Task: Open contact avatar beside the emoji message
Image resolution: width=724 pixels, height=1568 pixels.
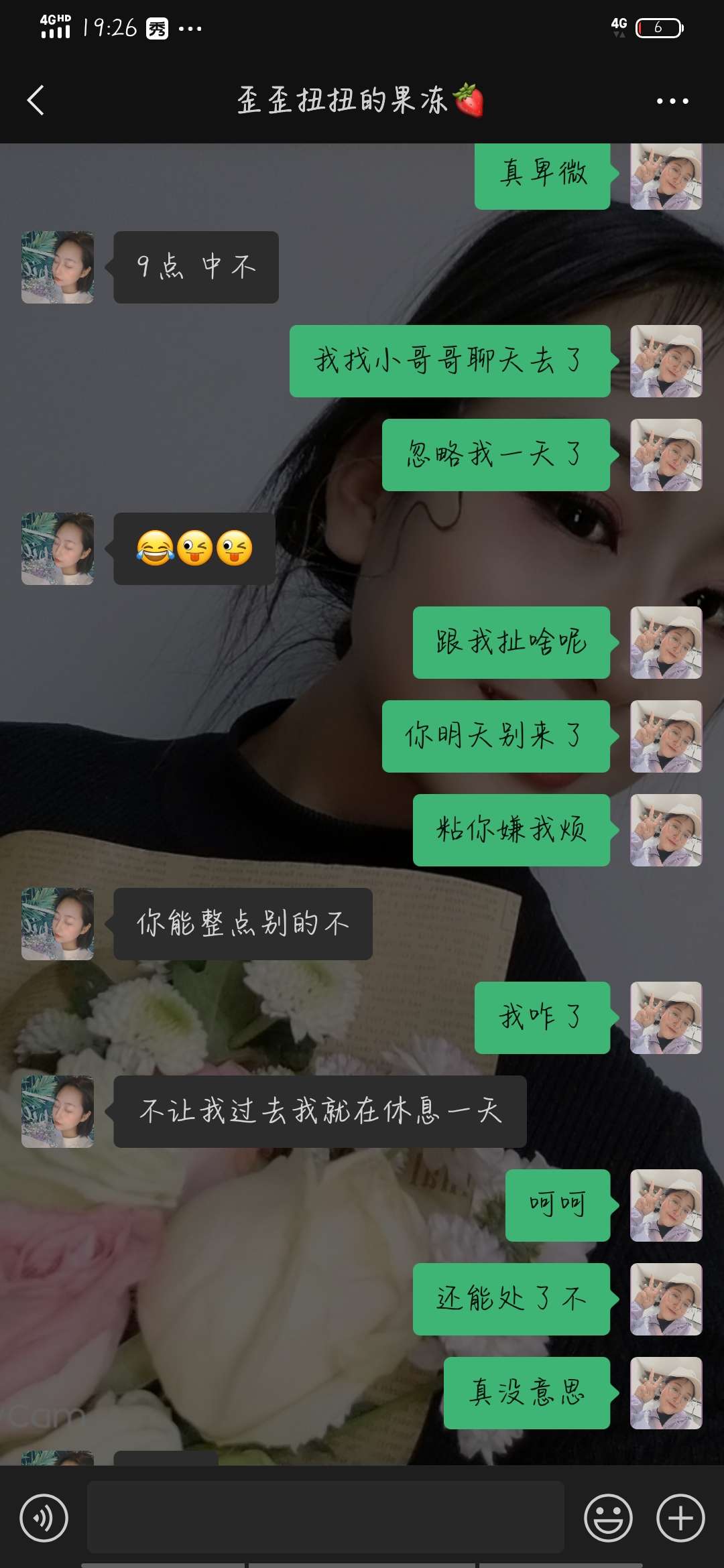Action: 58,549
